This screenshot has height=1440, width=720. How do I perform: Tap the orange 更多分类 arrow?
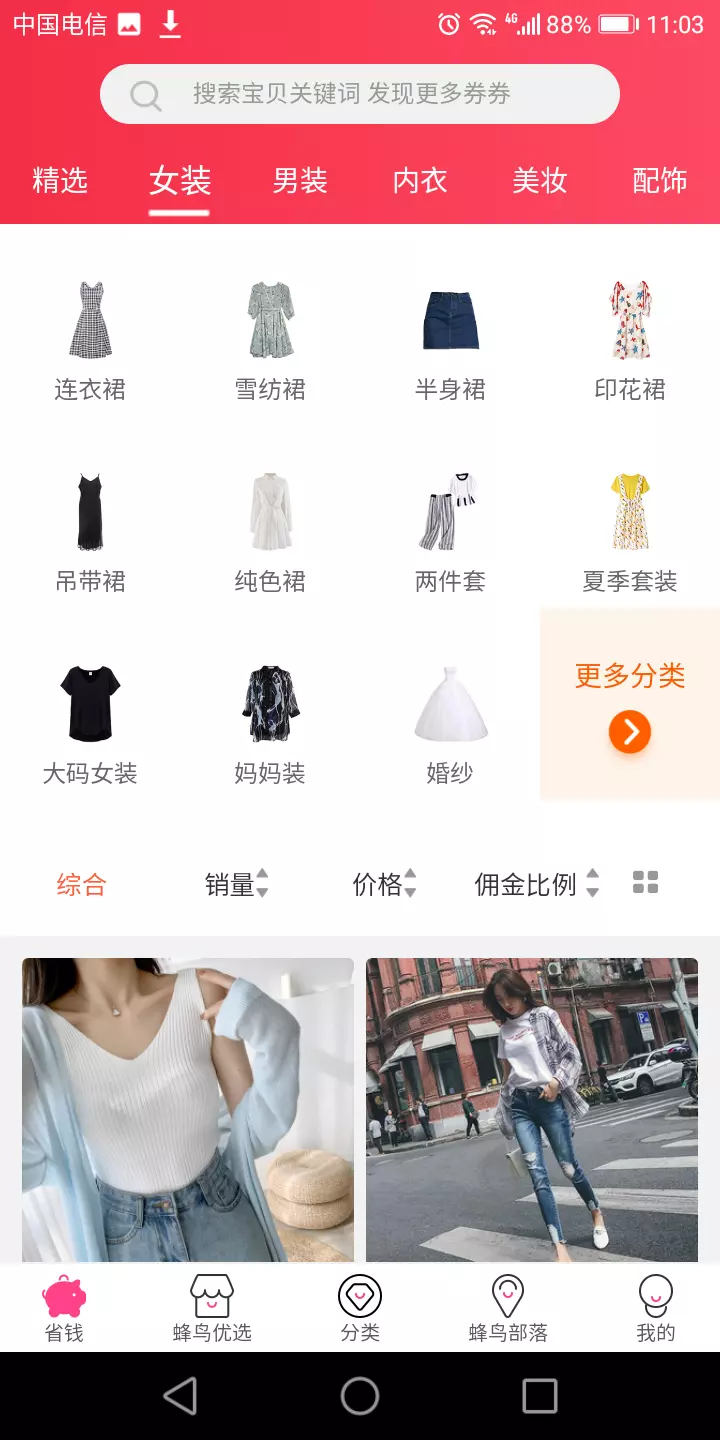pos(629,731)
